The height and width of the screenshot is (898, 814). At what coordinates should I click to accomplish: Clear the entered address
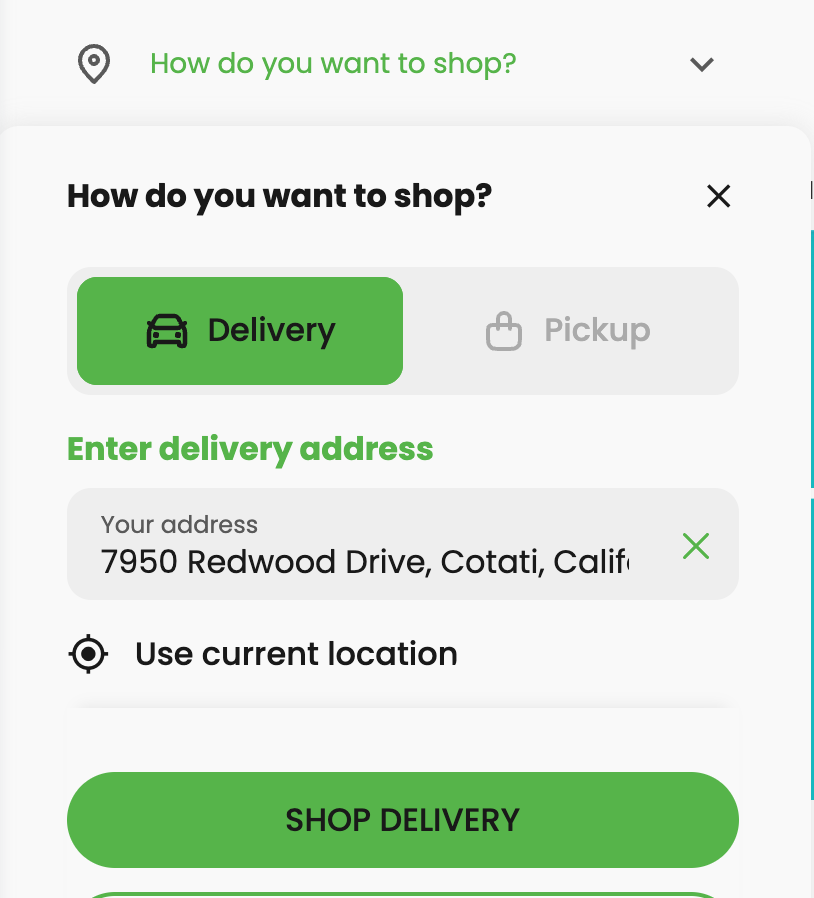[695, 546]
